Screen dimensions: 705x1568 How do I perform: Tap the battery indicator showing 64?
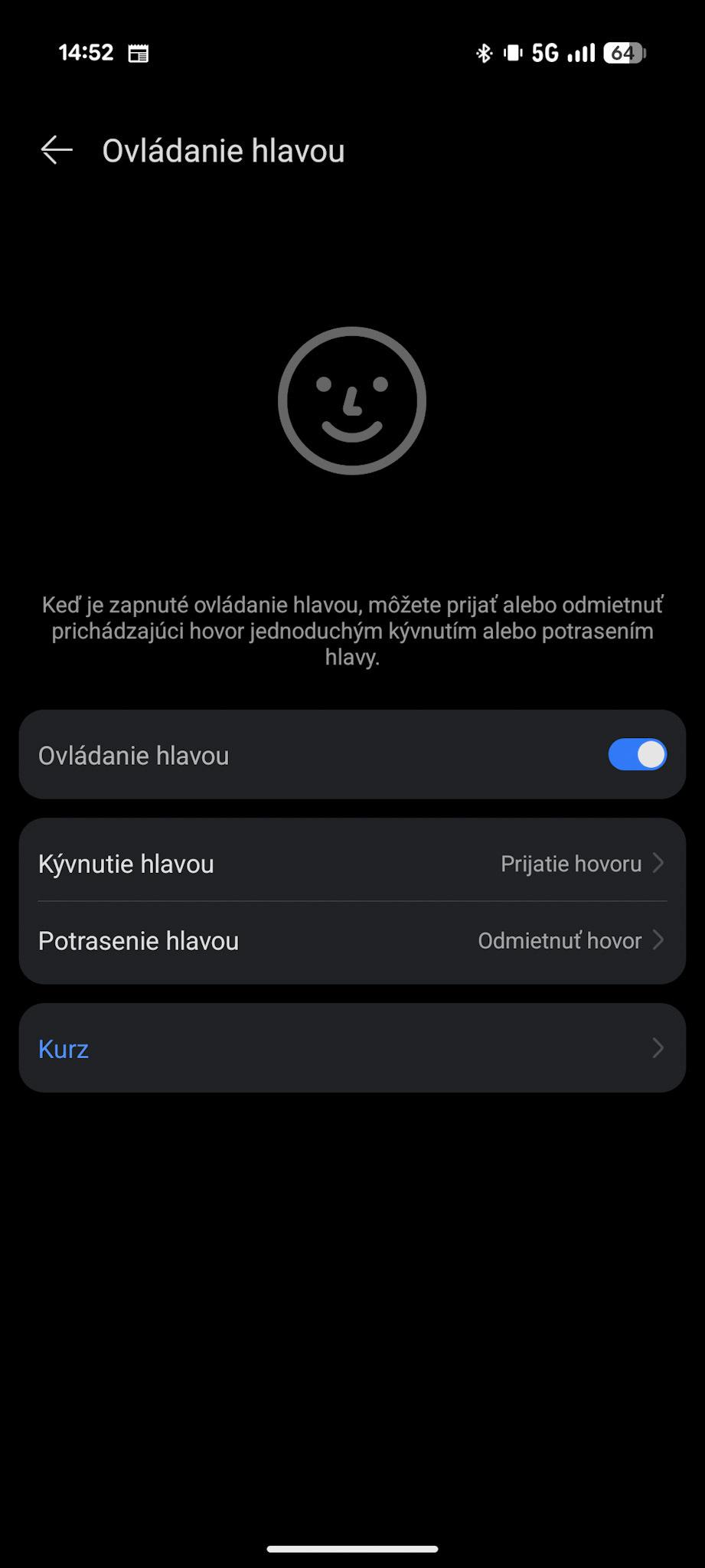pos(622,52)
